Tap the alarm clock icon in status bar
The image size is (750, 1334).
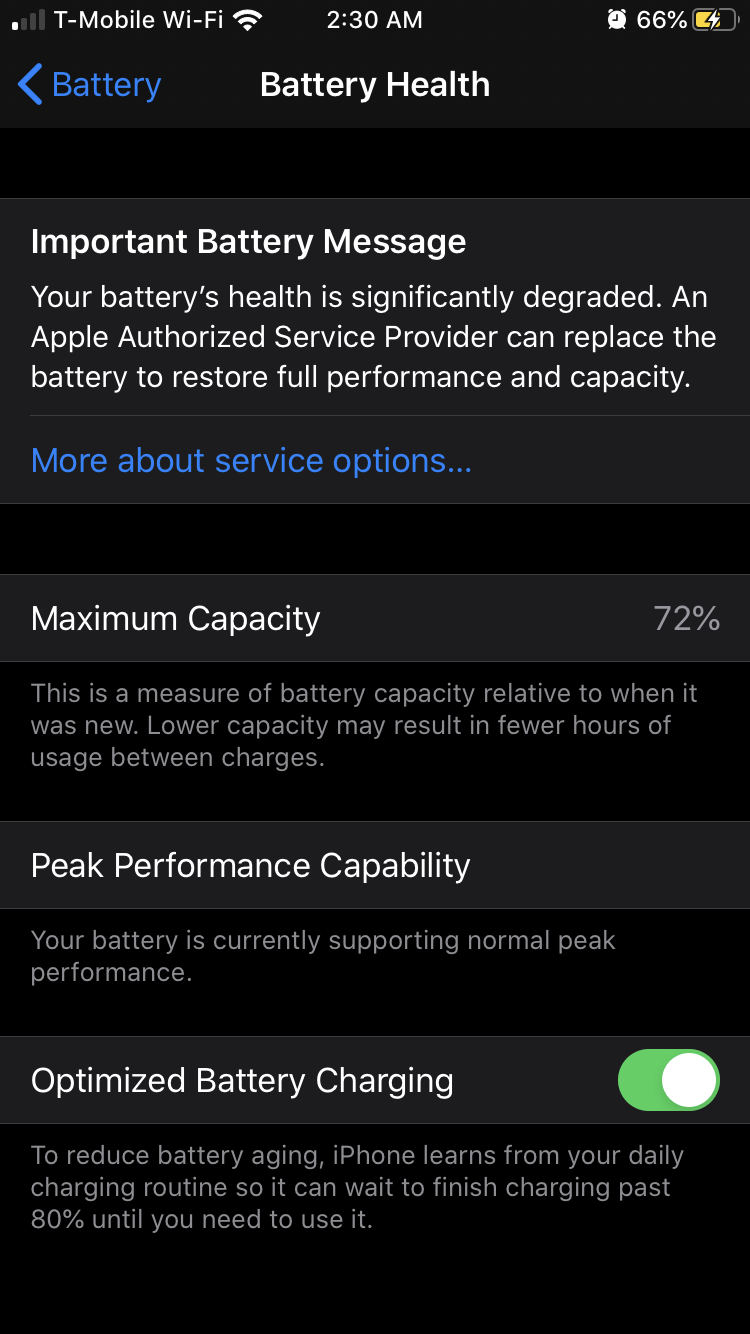click(x=614, y=18)
